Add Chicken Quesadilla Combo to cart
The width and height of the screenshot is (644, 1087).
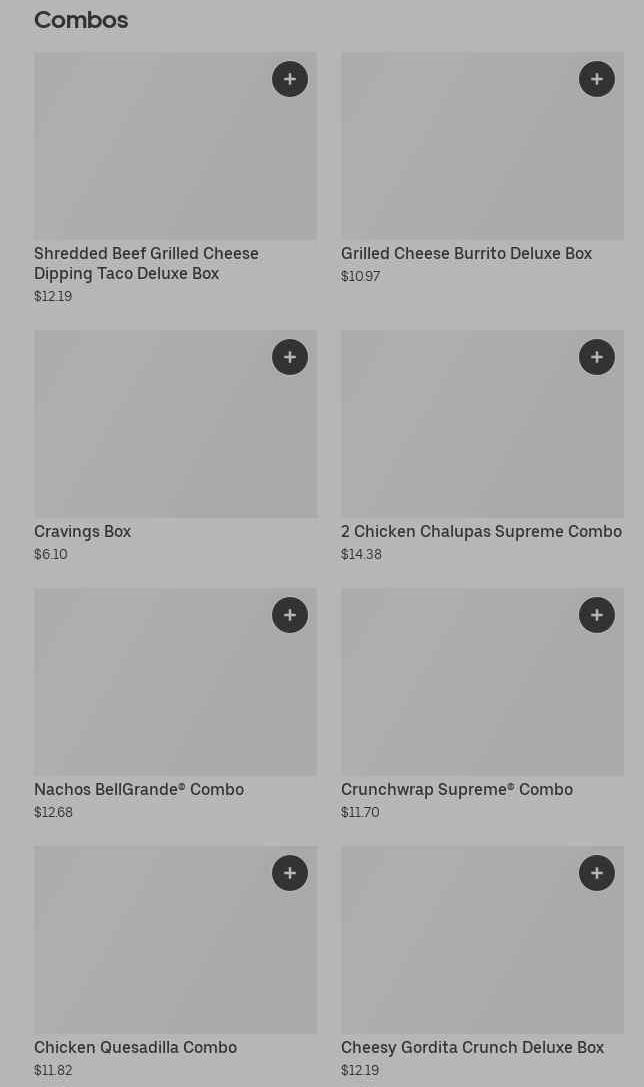290,873
